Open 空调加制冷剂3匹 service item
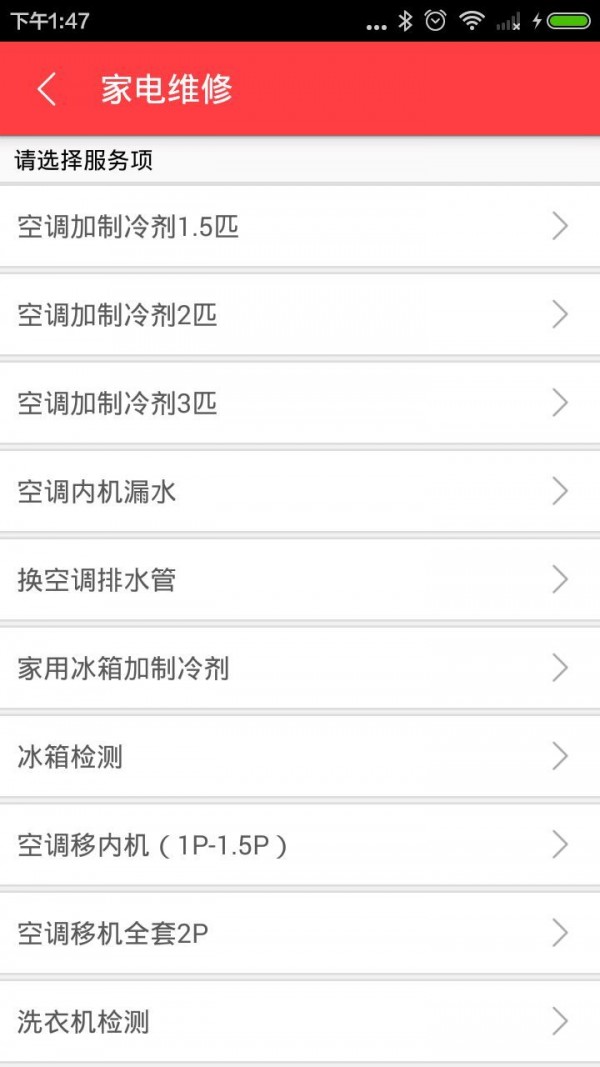This screenshot has height=1067, width=600. point(300,403)
